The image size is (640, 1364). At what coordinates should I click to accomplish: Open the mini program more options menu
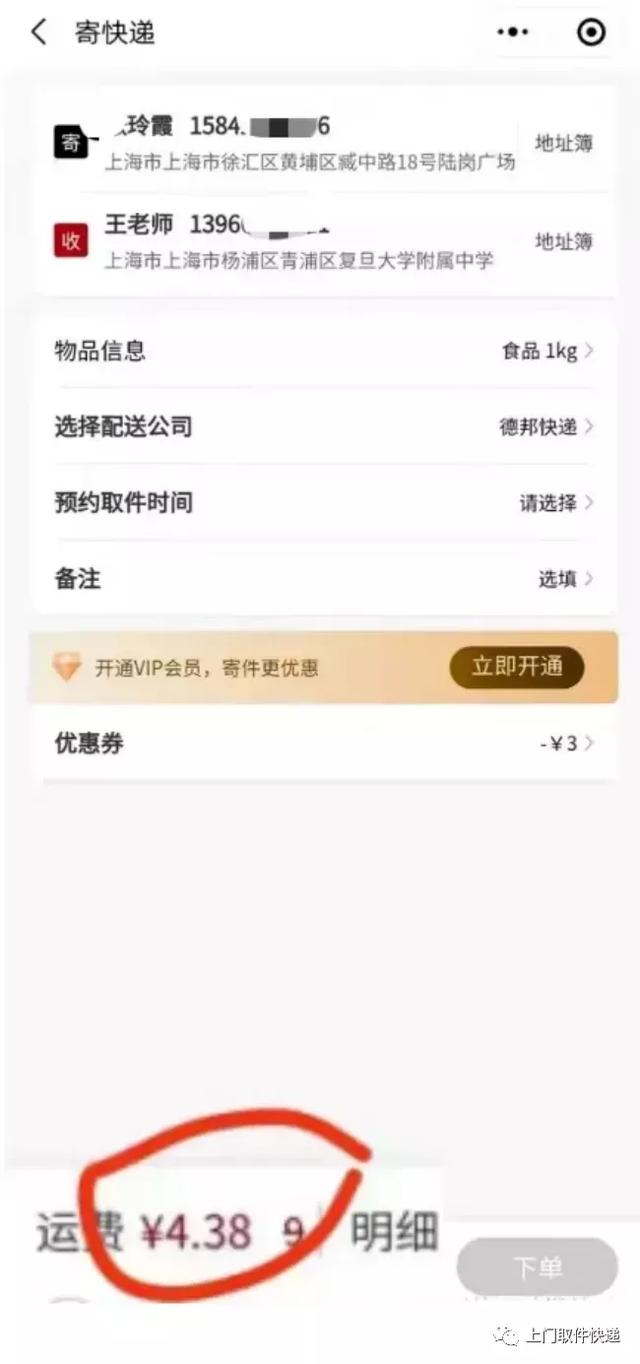coord(513,32)
